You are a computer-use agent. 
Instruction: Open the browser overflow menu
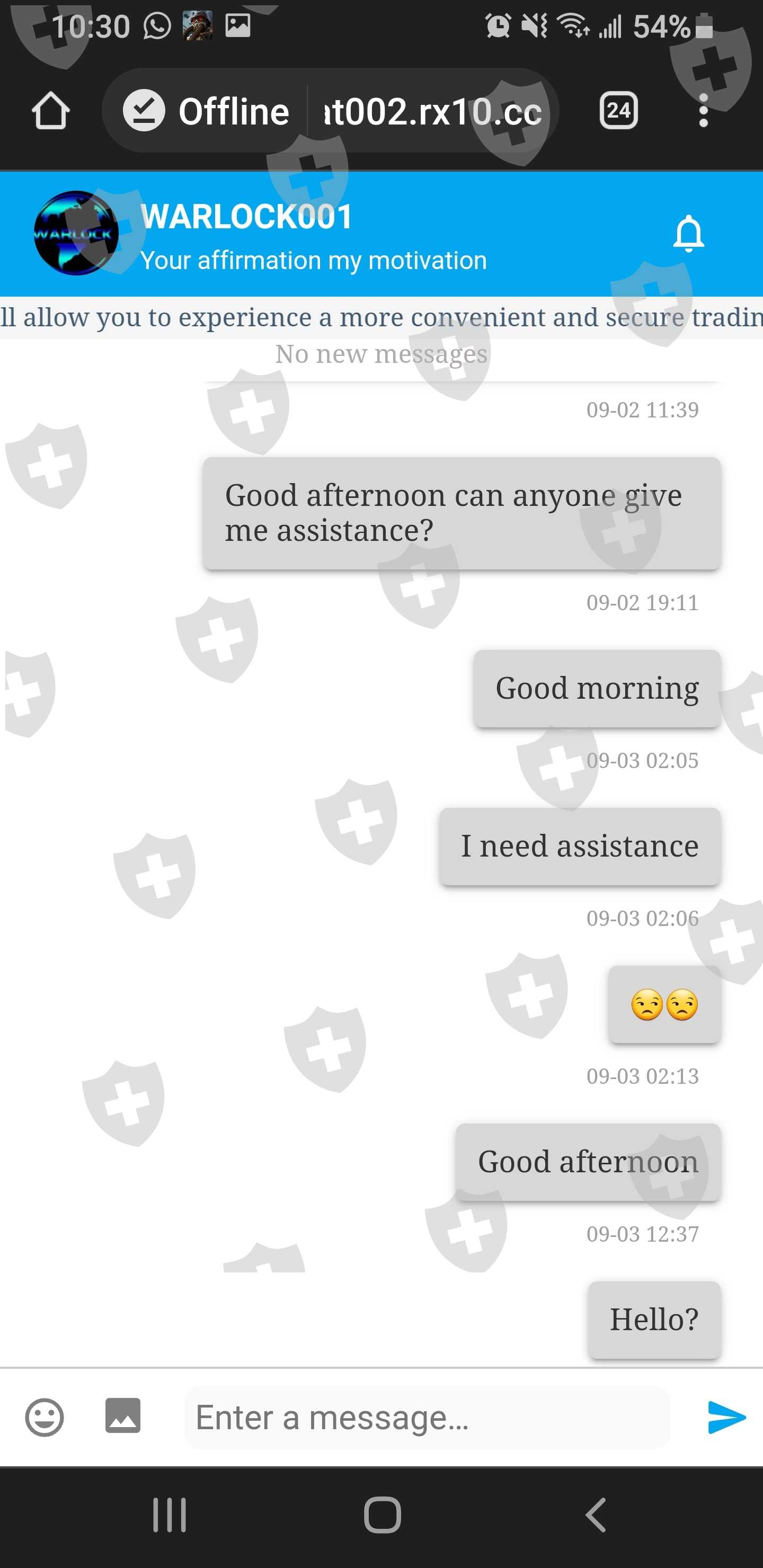point(703,111)
